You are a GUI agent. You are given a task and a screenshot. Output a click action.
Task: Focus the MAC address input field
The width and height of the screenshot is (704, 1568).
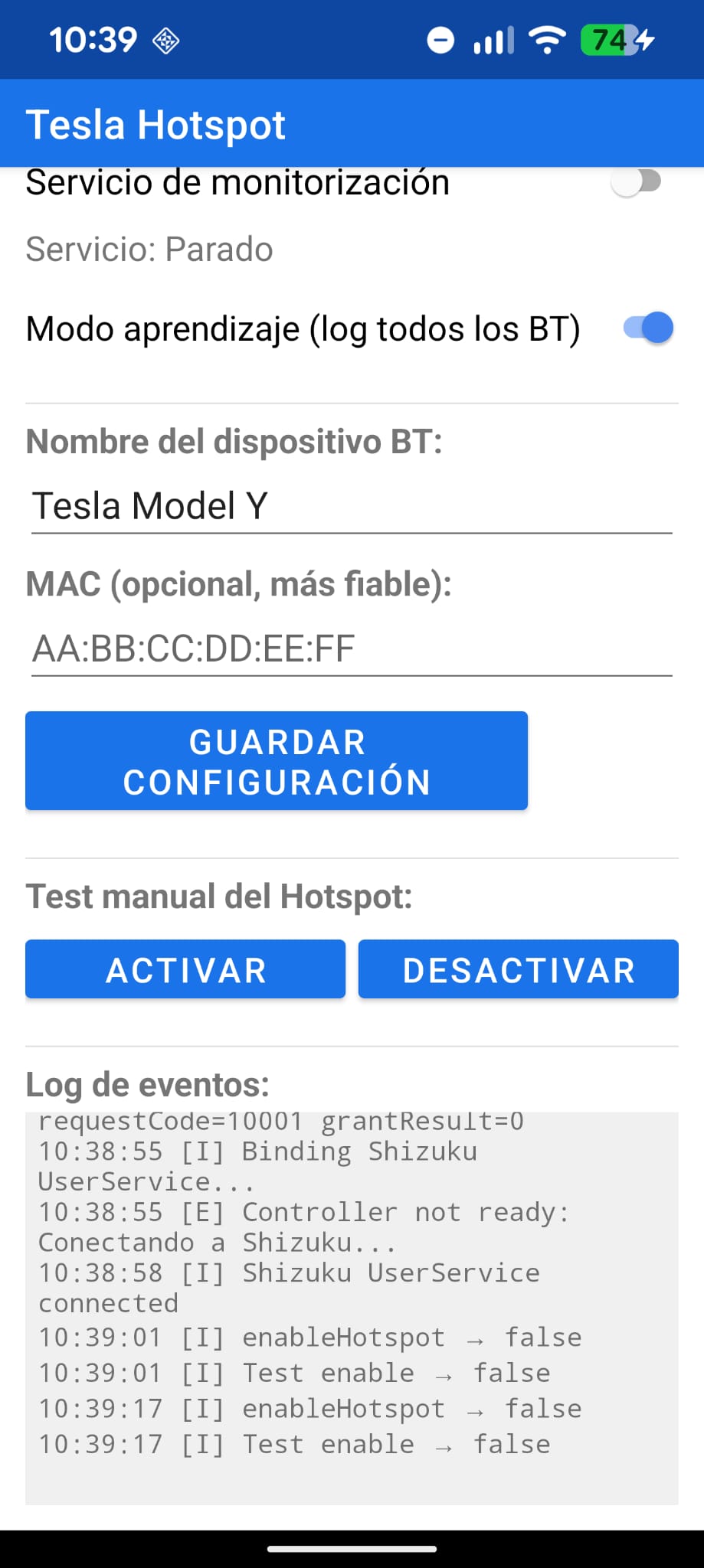click(351, 649)
